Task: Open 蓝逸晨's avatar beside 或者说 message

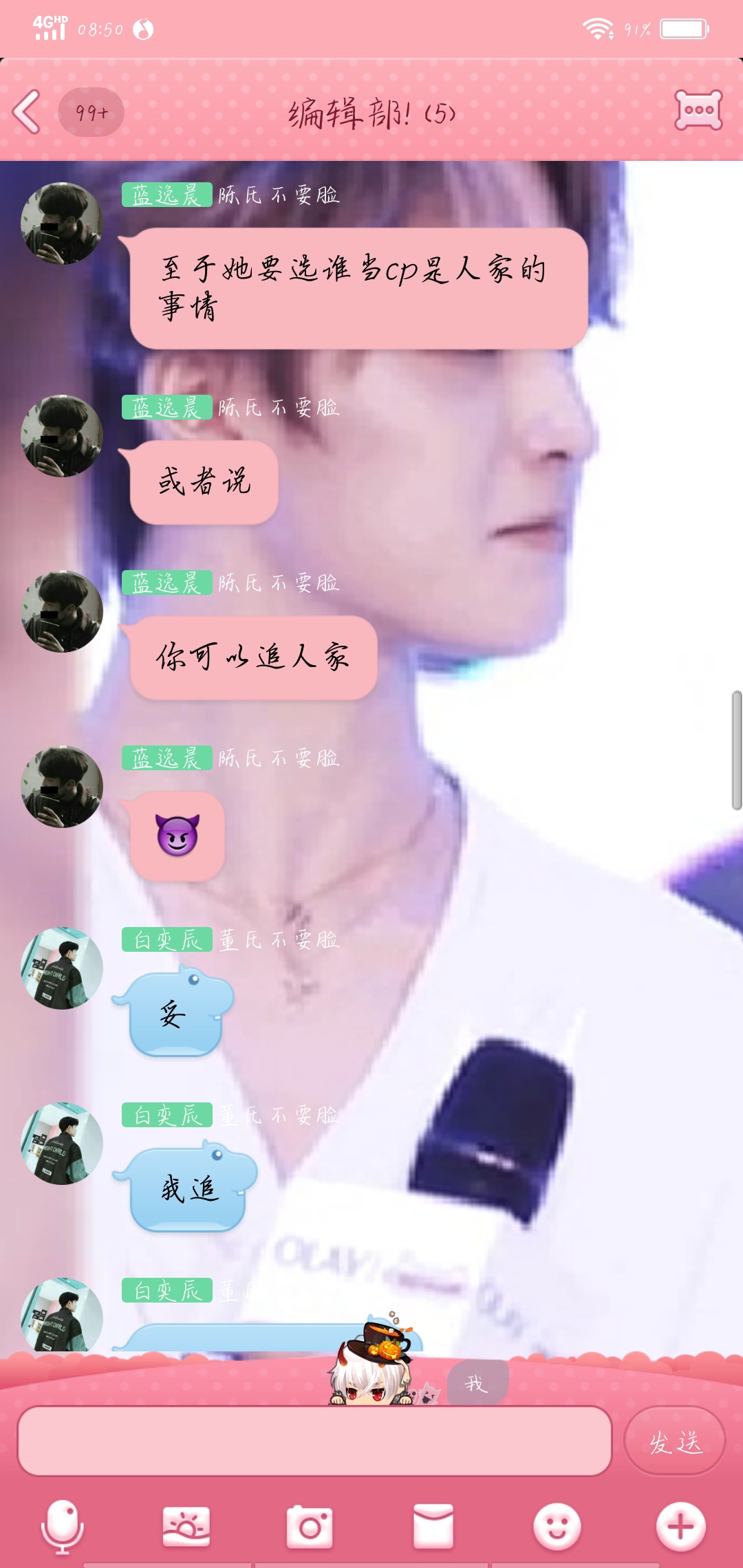Action: tap(62, 436)
